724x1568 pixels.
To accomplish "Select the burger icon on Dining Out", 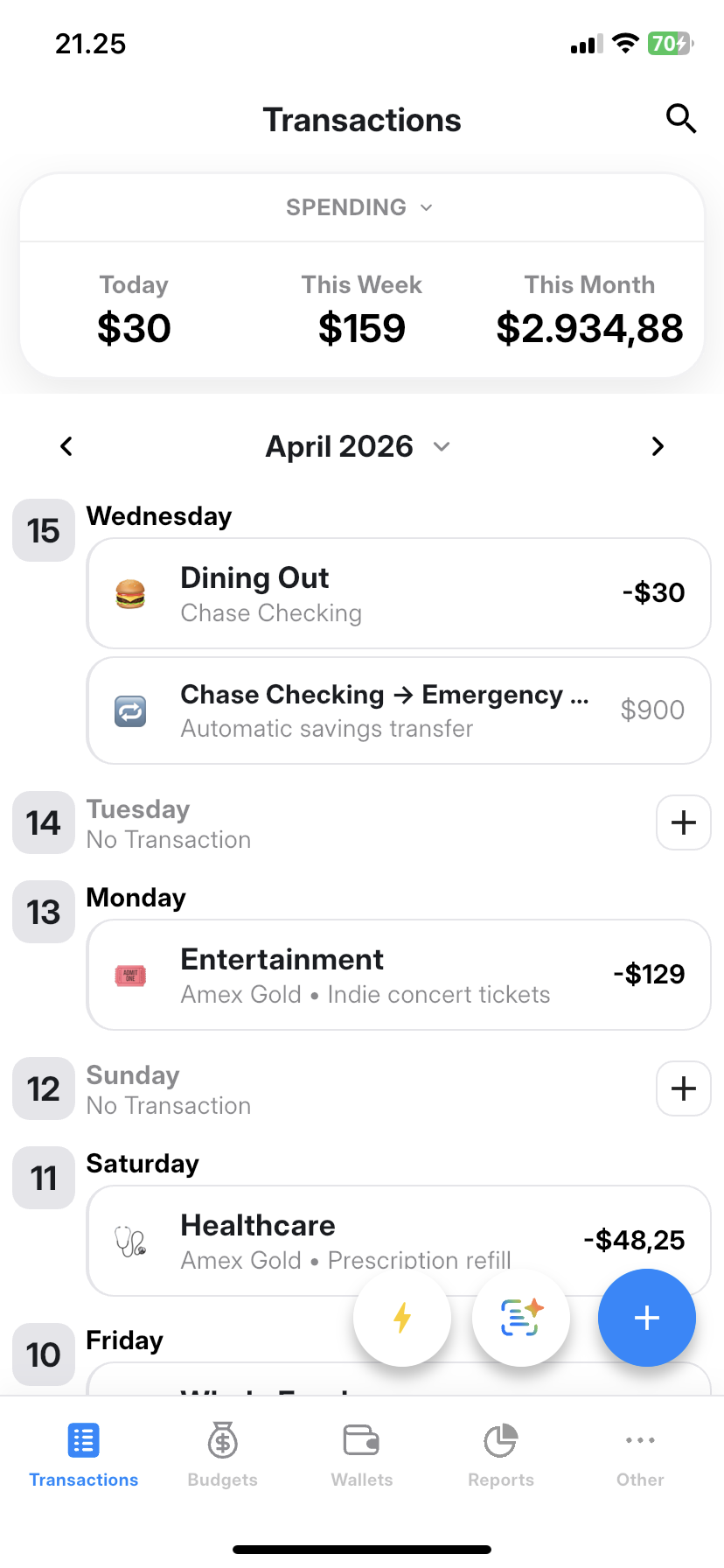I will coord(130,592).
